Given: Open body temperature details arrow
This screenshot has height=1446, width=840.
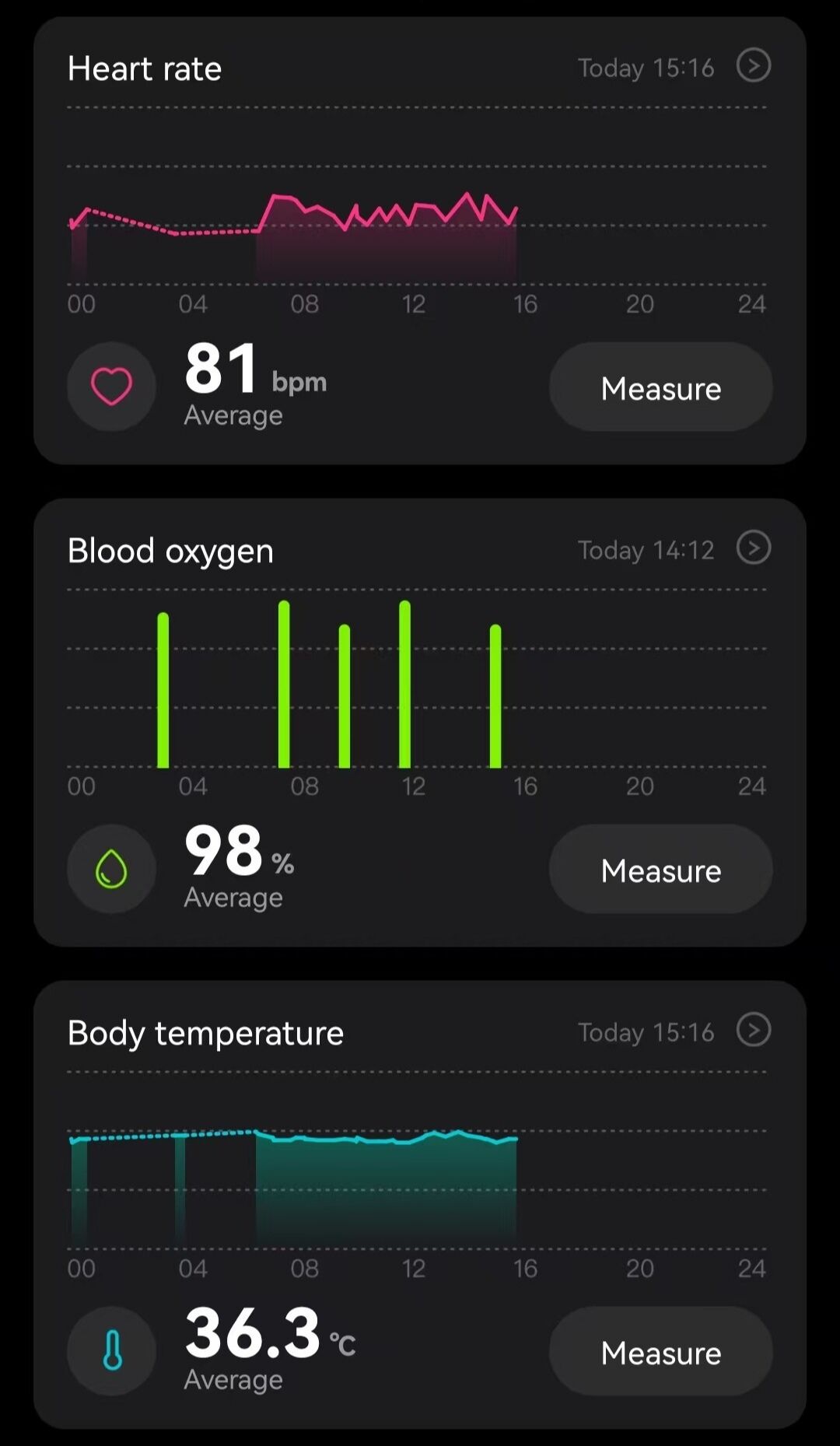Looking at the screenshot, I should click(753, 1030).
